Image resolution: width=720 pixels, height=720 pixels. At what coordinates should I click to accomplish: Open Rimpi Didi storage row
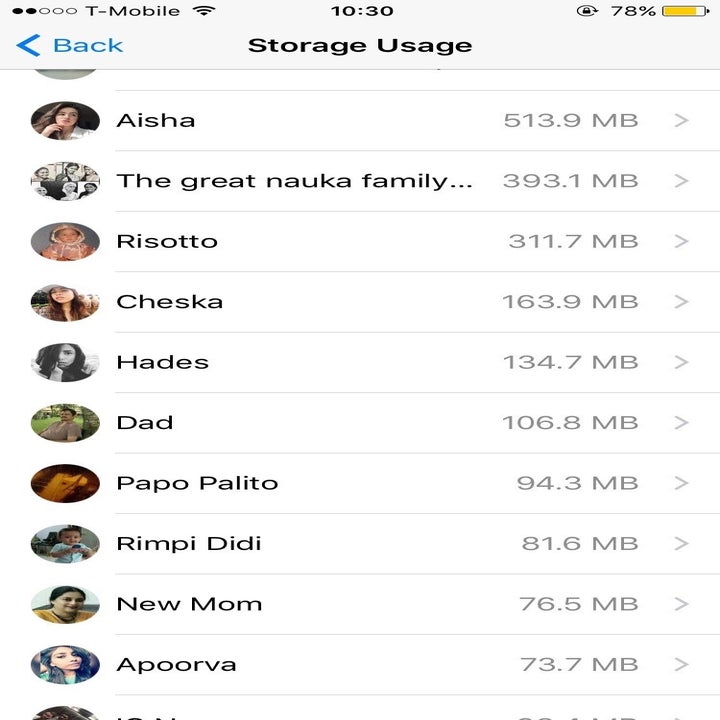pos(360,544)
